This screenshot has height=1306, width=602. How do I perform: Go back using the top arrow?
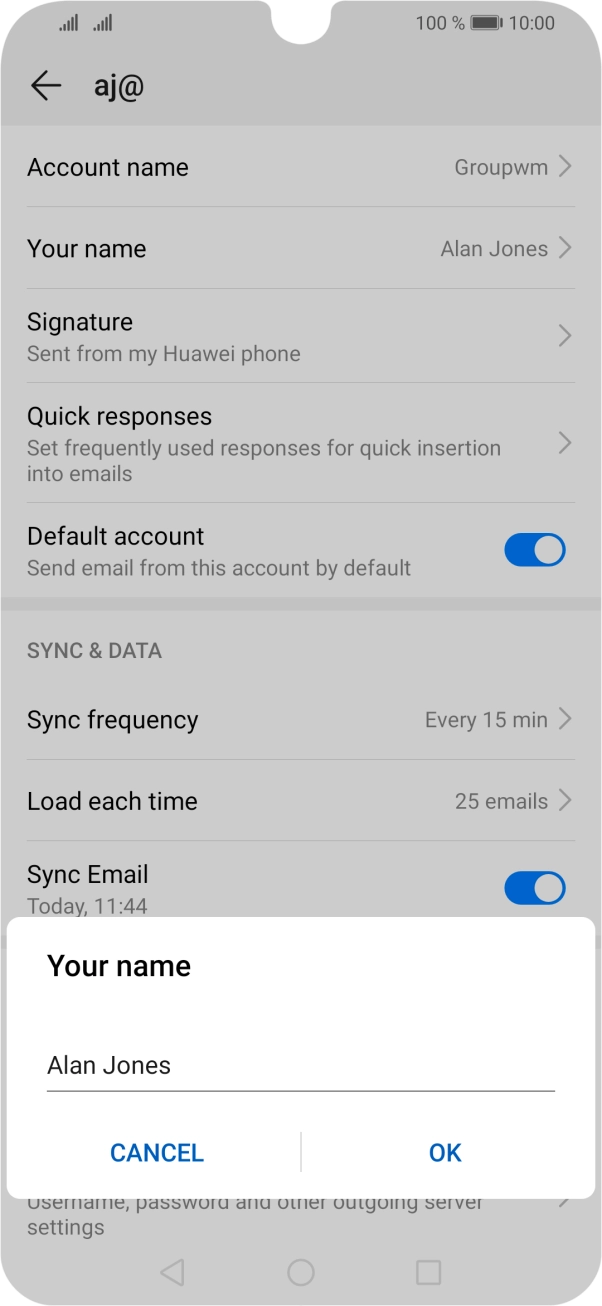(x=46, y=86)
